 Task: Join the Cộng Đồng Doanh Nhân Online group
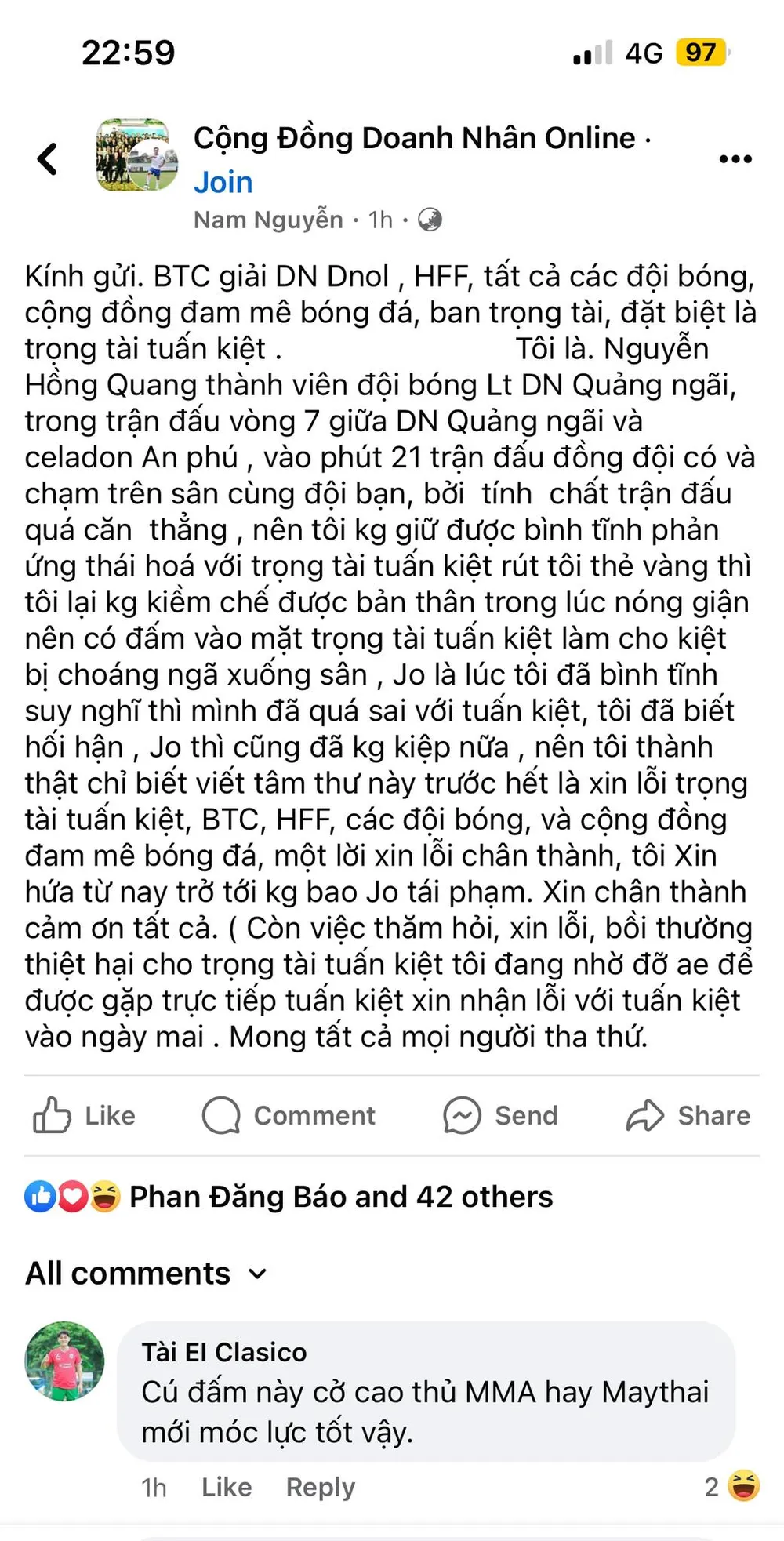(223, 183)
